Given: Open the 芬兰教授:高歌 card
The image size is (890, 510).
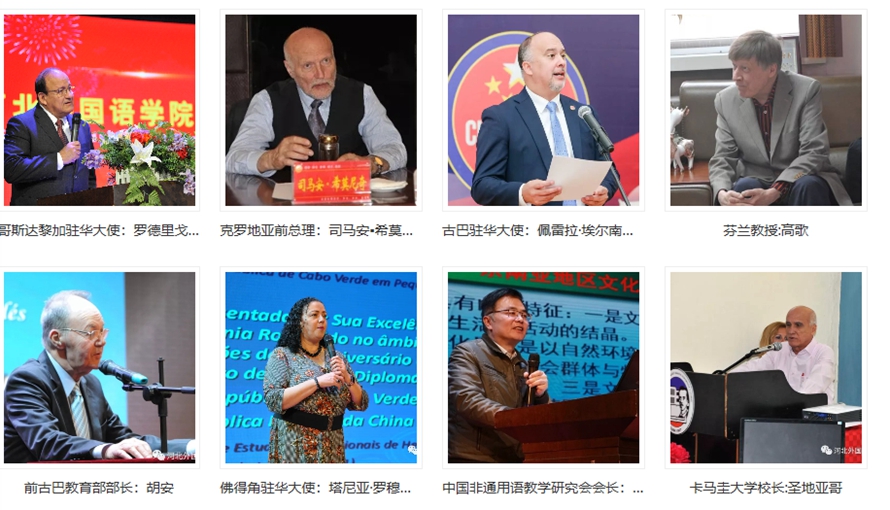Looking at the screenshot, I should coord(765,110).
